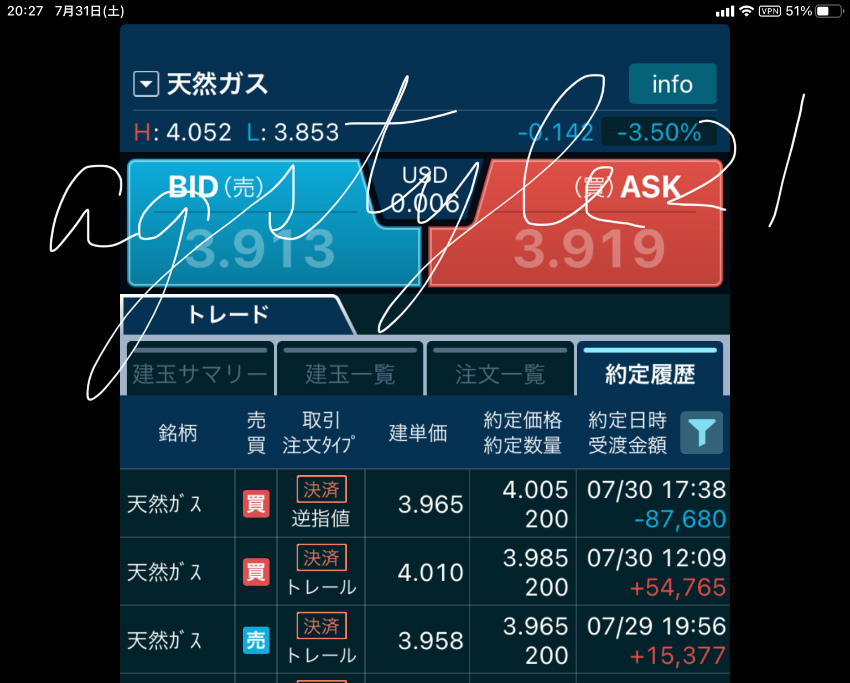Switch to the 注文一覧 tab
Image resolution: width=850 pixels, height=683 pixels.
[x=499, y=372]
